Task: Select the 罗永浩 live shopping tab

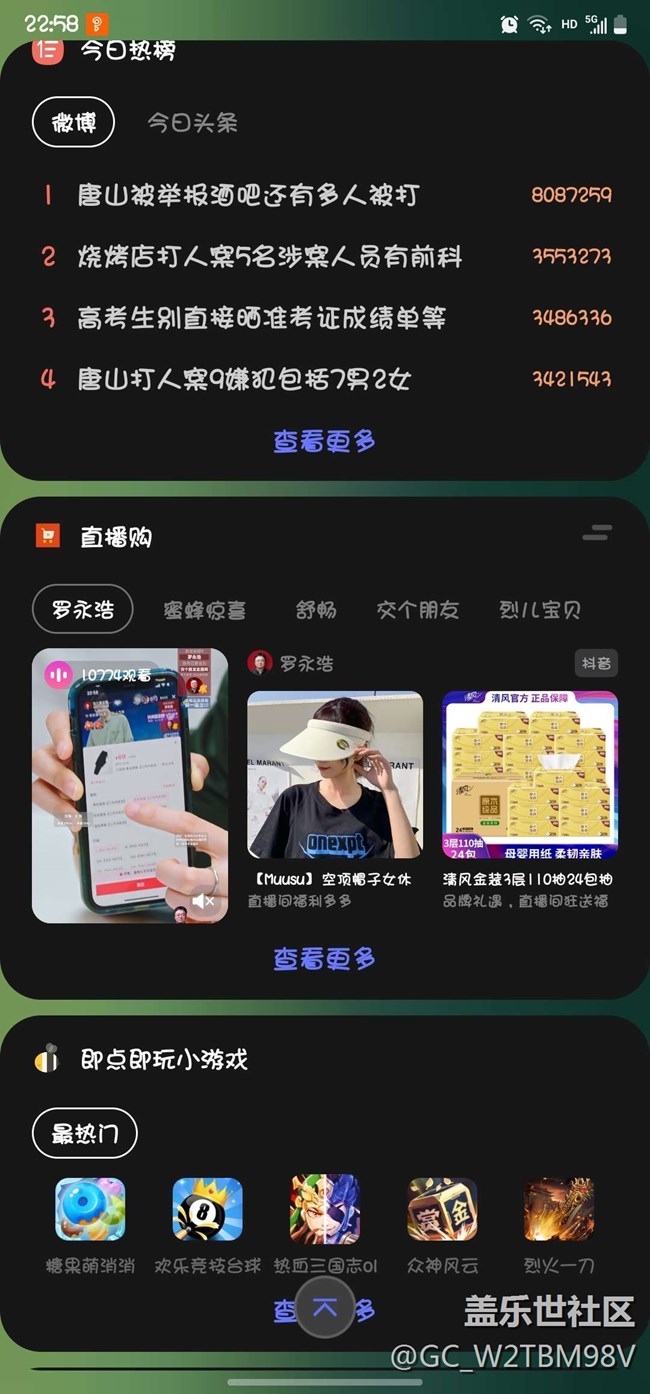Action: click(x=83, y=609)
